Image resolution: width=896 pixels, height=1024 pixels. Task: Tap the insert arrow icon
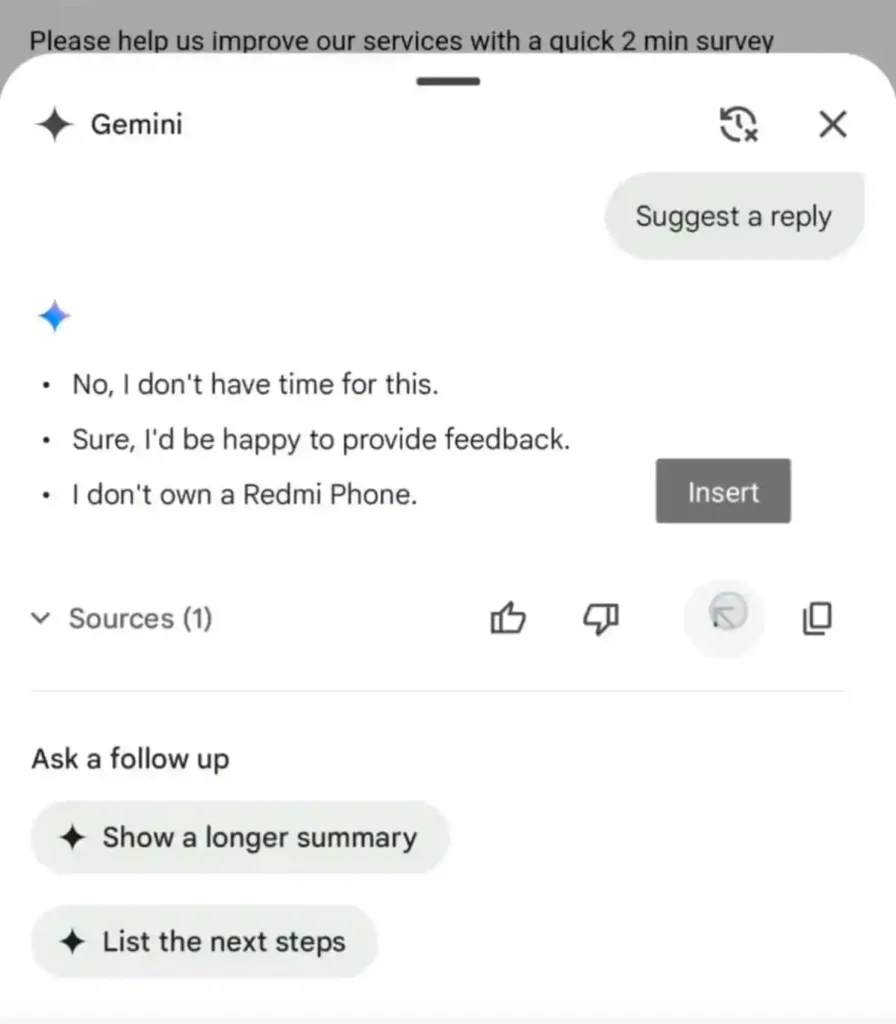[x=725, y=617]
